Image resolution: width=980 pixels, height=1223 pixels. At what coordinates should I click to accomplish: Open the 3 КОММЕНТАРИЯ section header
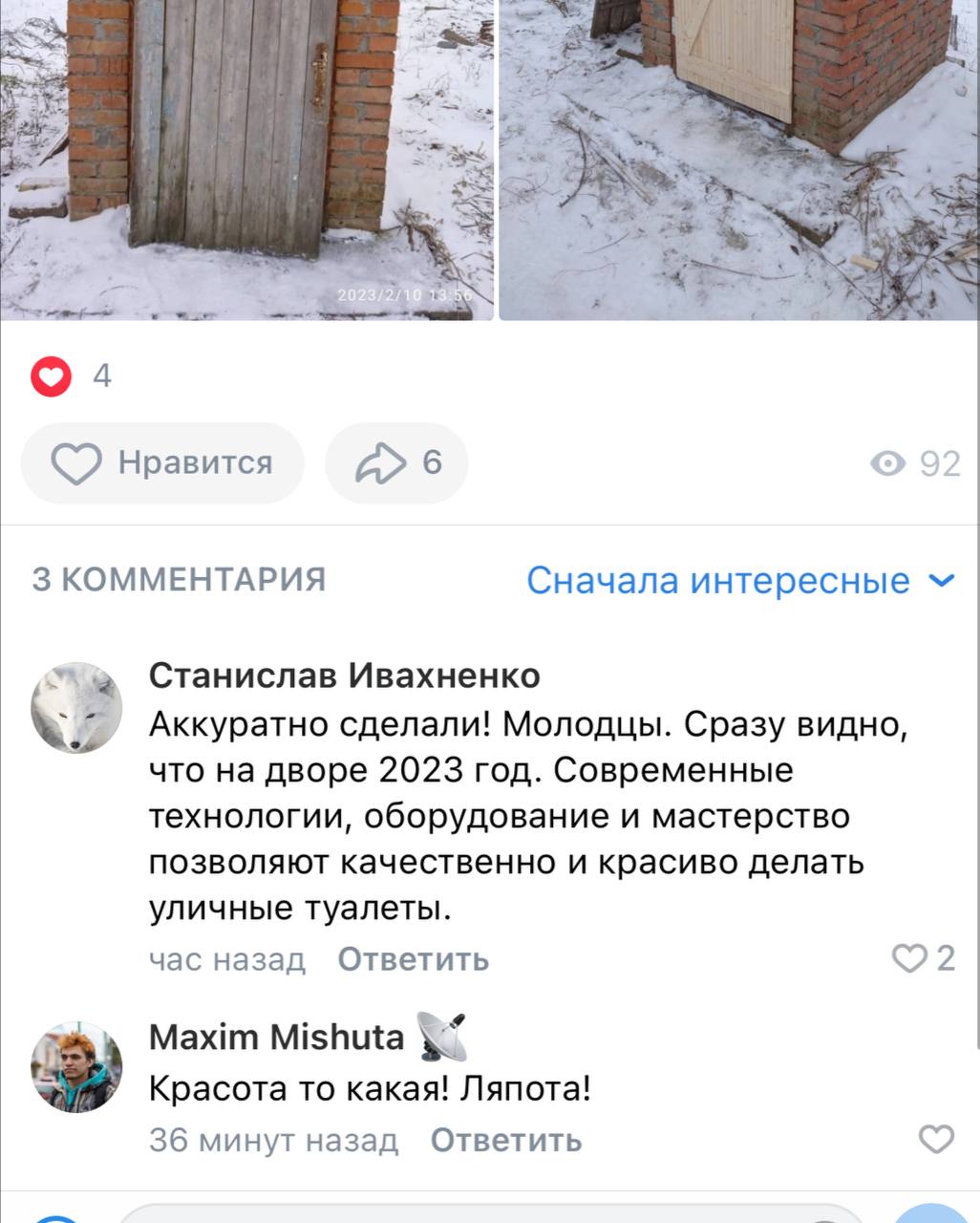[x=179, y=578]
